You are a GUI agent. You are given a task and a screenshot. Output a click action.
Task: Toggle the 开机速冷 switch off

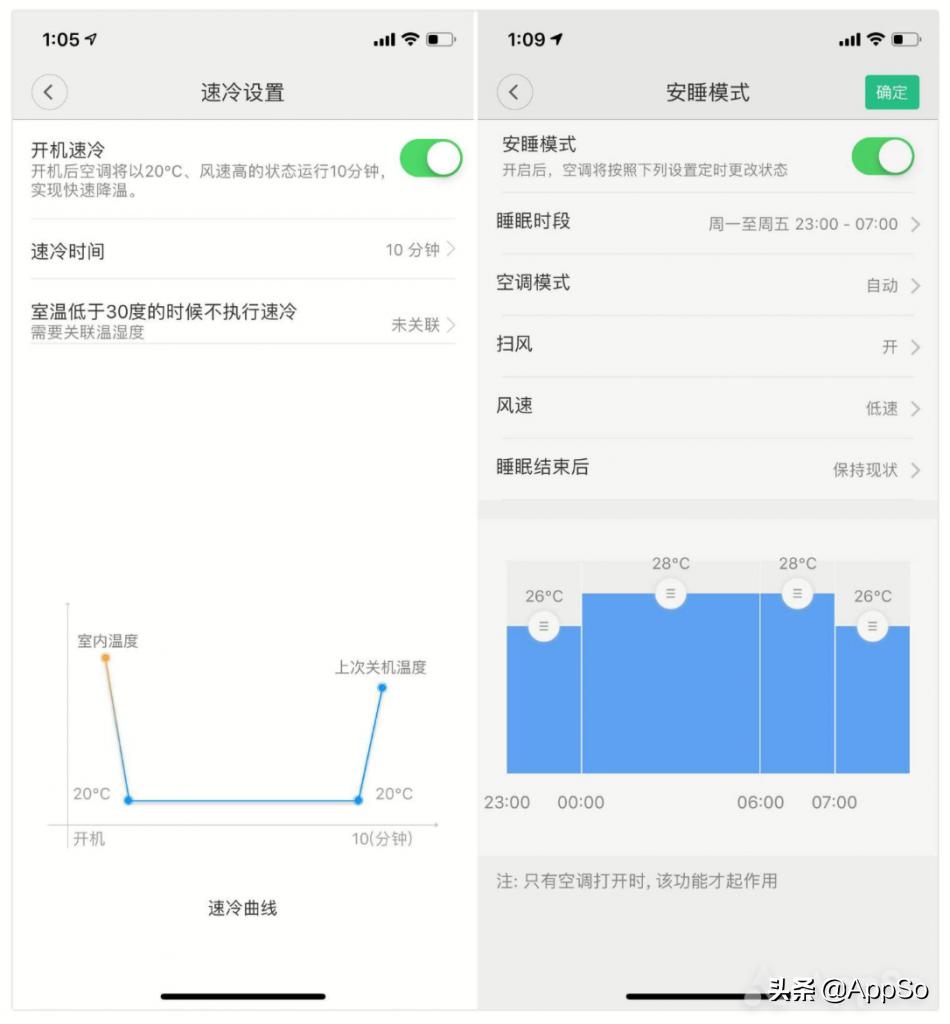430,158
